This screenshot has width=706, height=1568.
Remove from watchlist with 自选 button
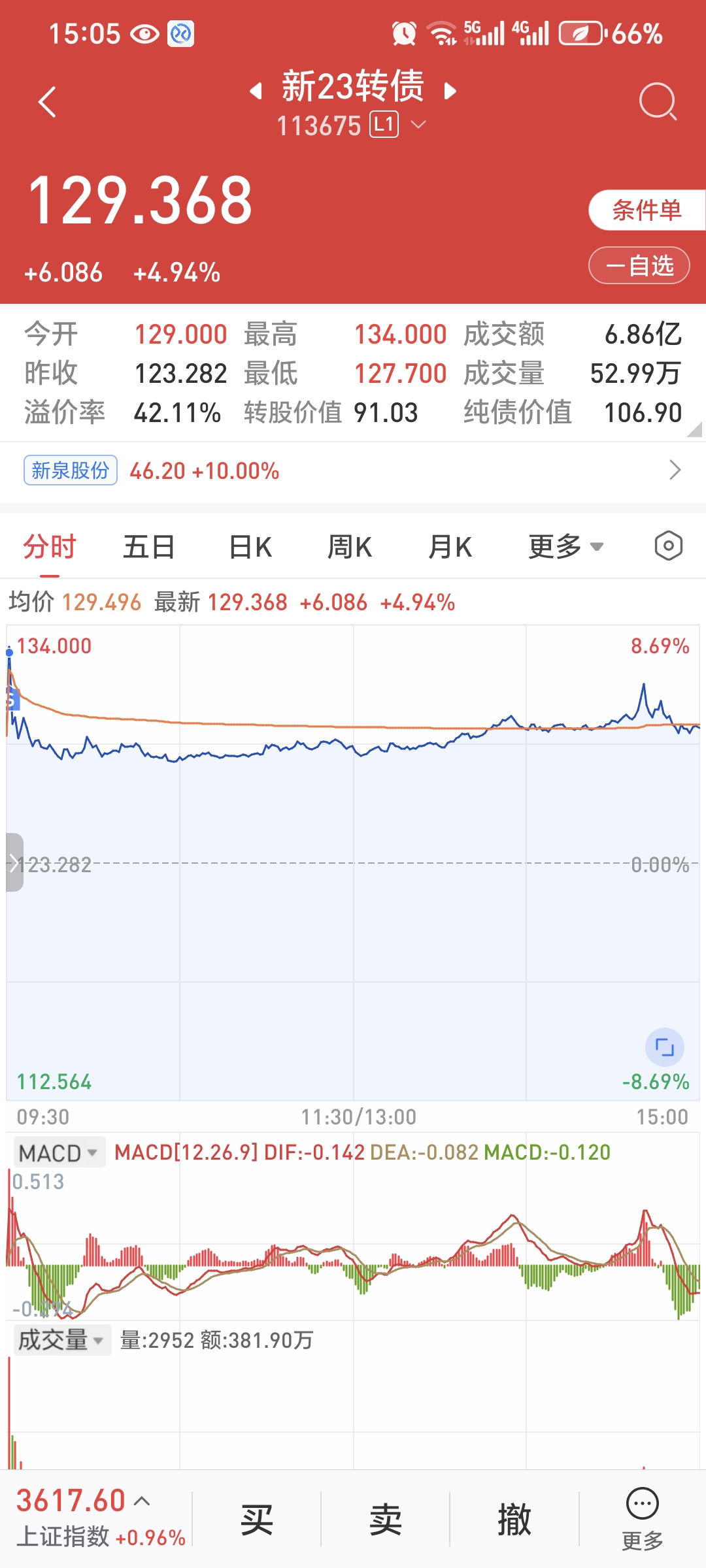tap(639, 265)
